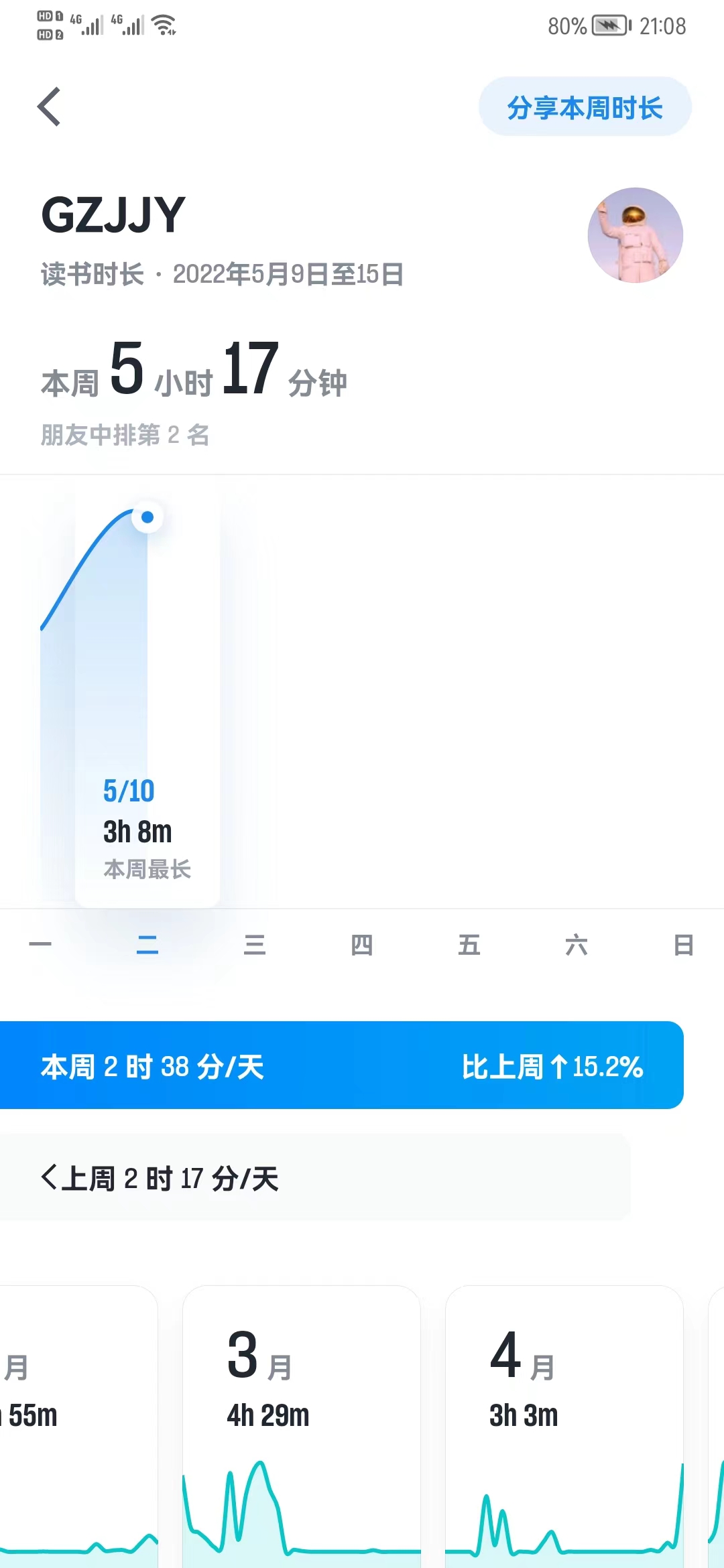
Task: Select Friday (五) on the weekly chart
Action: [469, 944]
